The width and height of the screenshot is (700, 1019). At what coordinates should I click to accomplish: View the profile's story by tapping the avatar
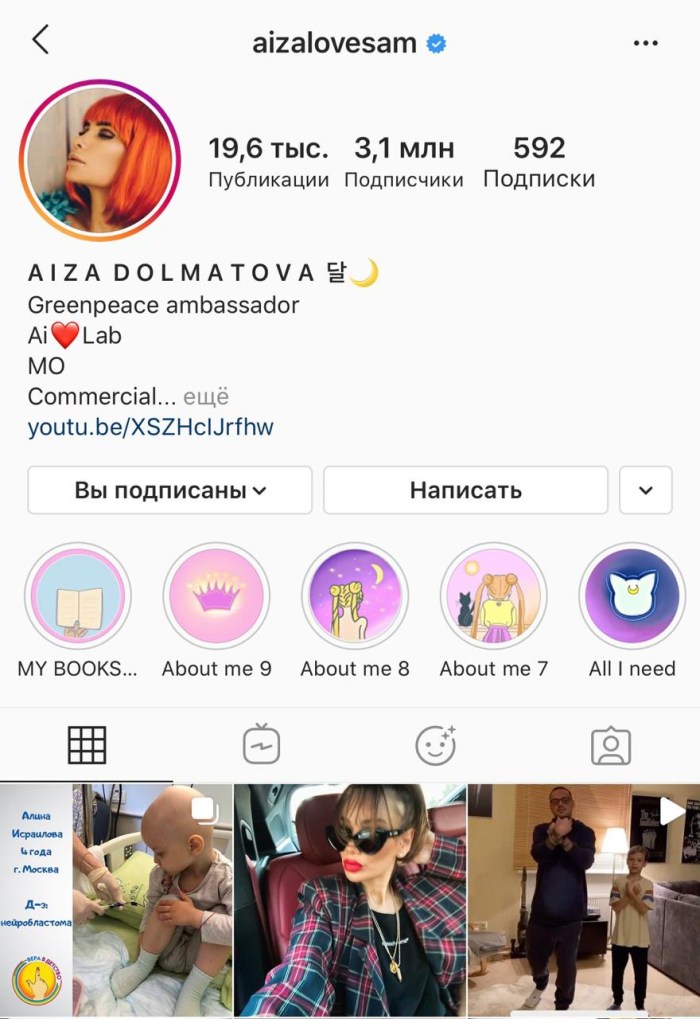[99, 160]
